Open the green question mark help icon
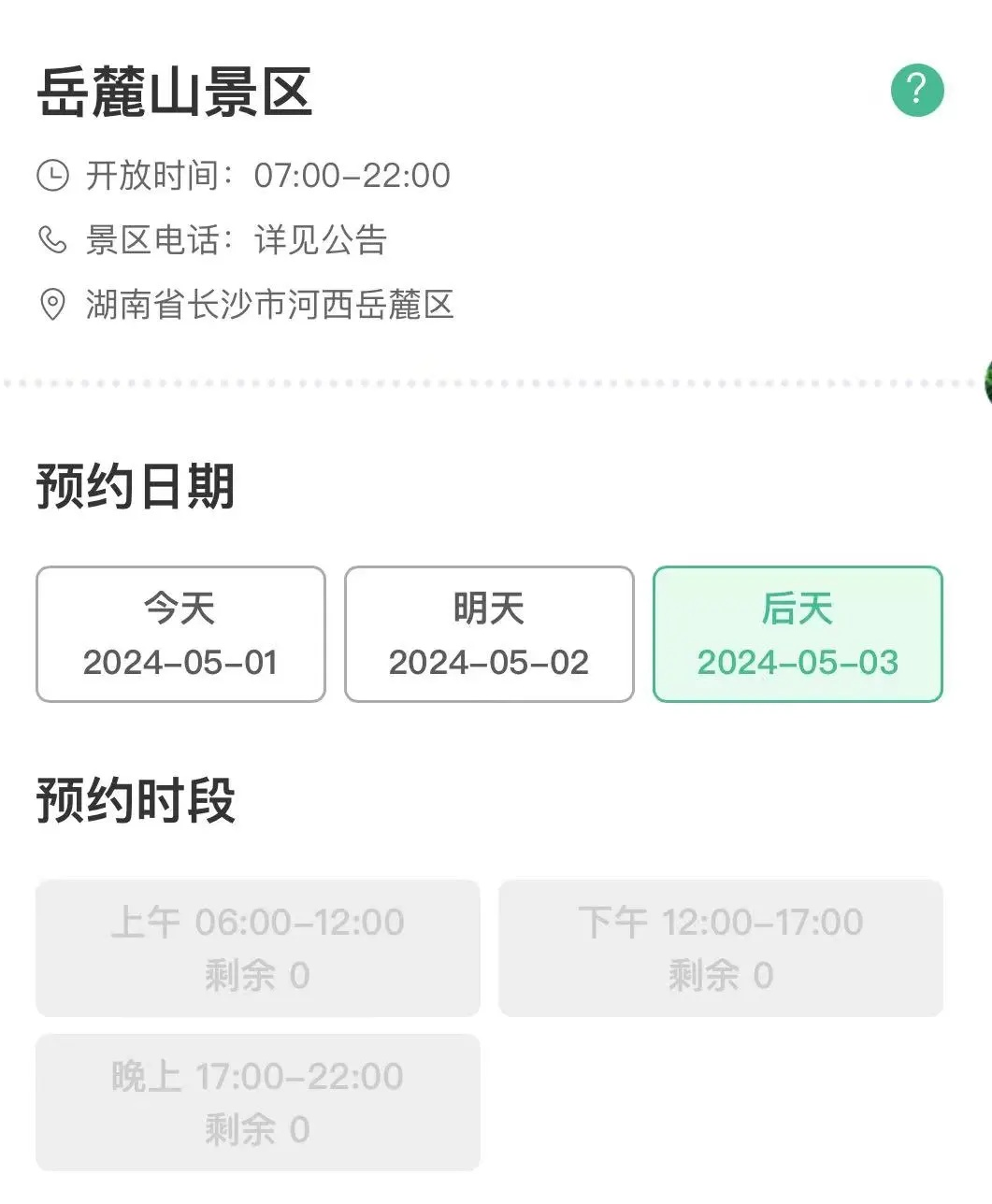This screenshot has height=1204, width=992. point(917,91)
